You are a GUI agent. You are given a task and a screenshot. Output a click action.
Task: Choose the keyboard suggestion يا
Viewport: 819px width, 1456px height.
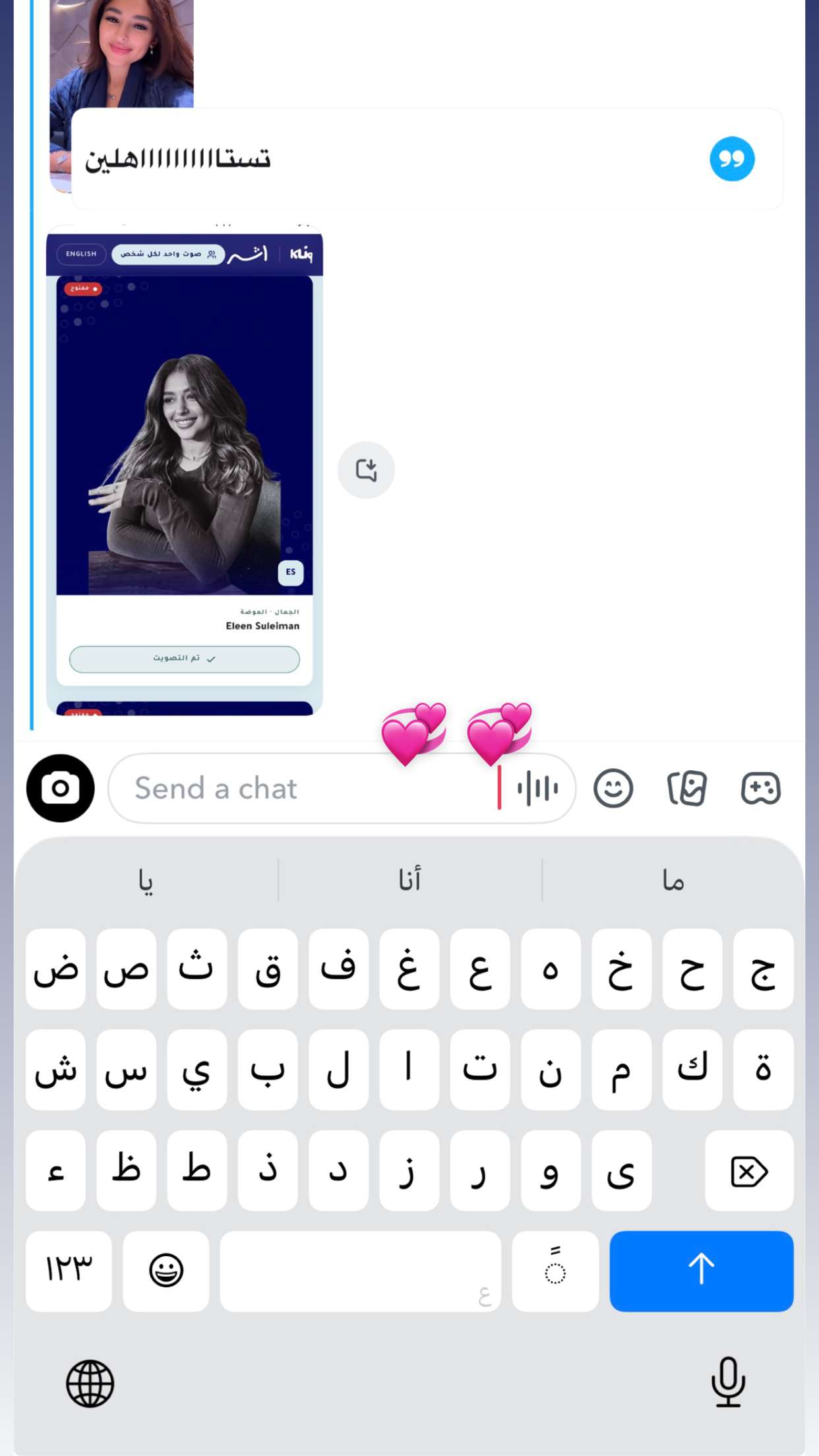(x=146, y=880)
